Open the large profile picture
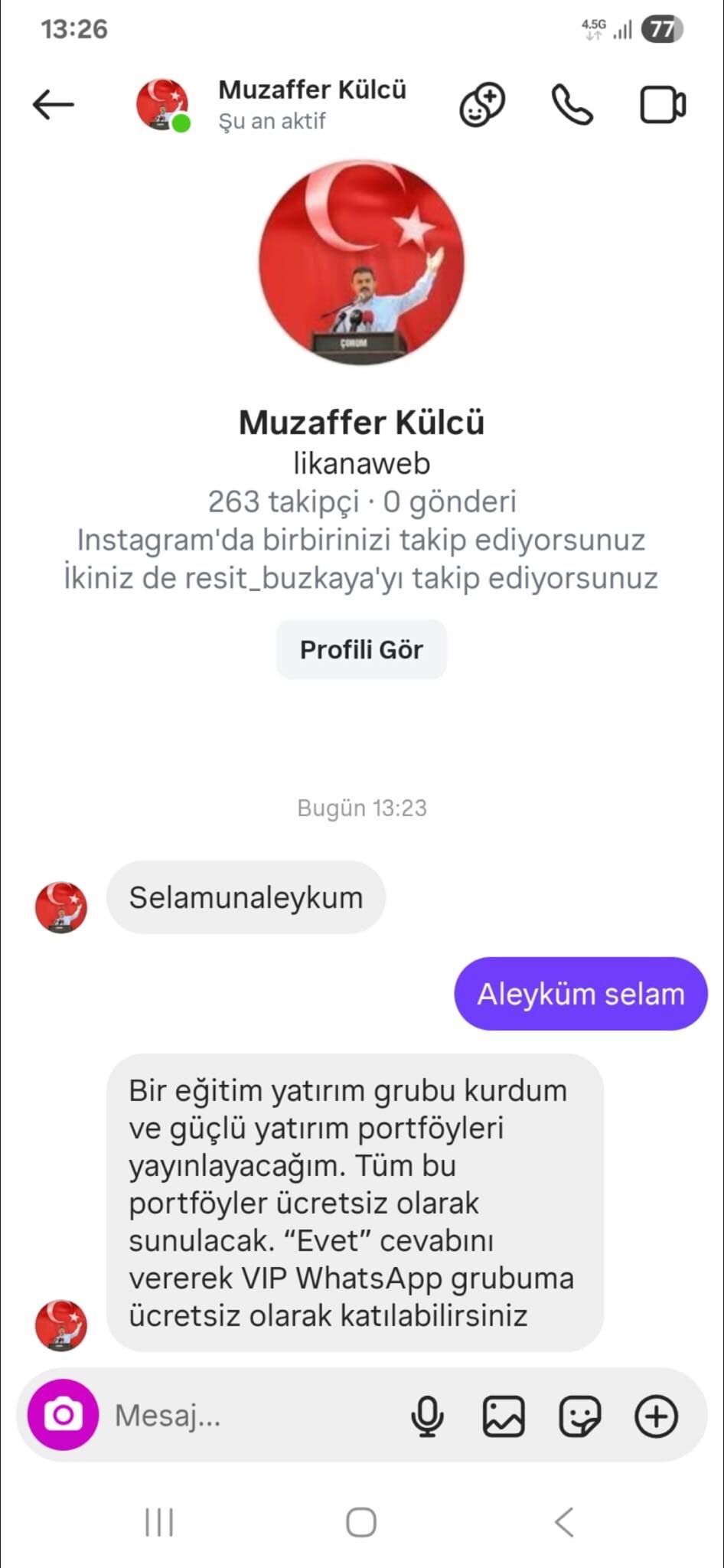 click(x=361, y=262)
